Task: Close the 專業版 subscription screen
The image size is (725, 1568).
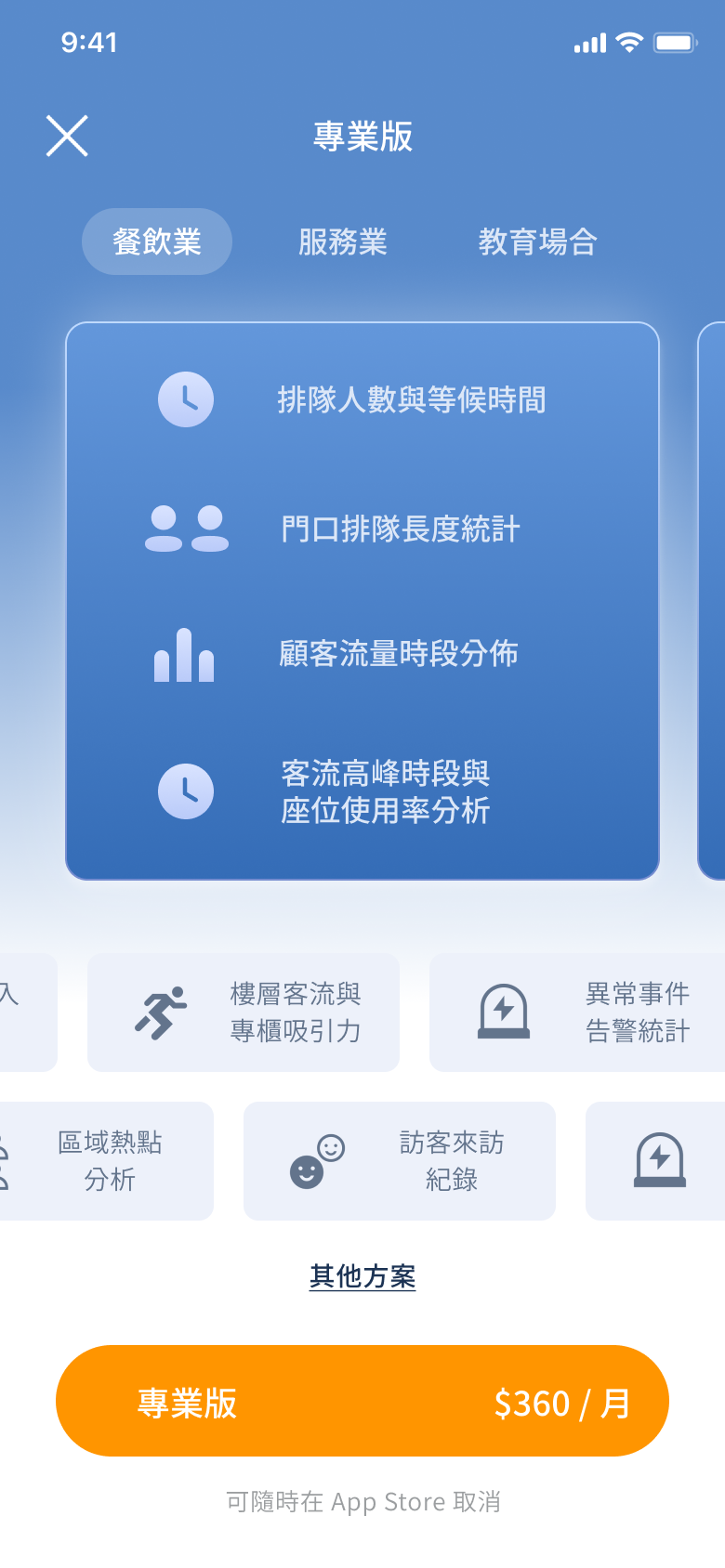Action: (x=67, y=137)
